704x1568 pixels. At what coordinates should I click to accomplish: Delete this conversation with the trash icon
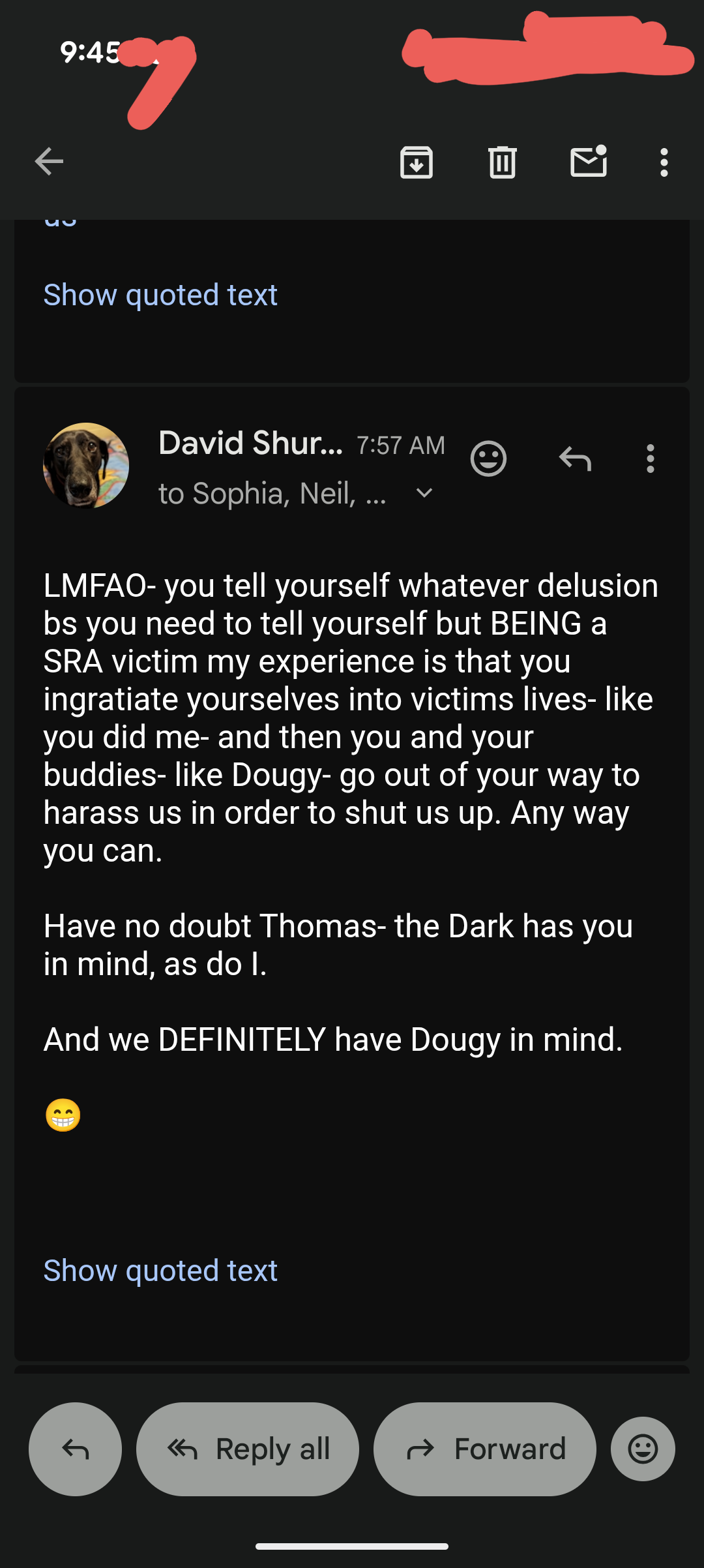[502, 162]
